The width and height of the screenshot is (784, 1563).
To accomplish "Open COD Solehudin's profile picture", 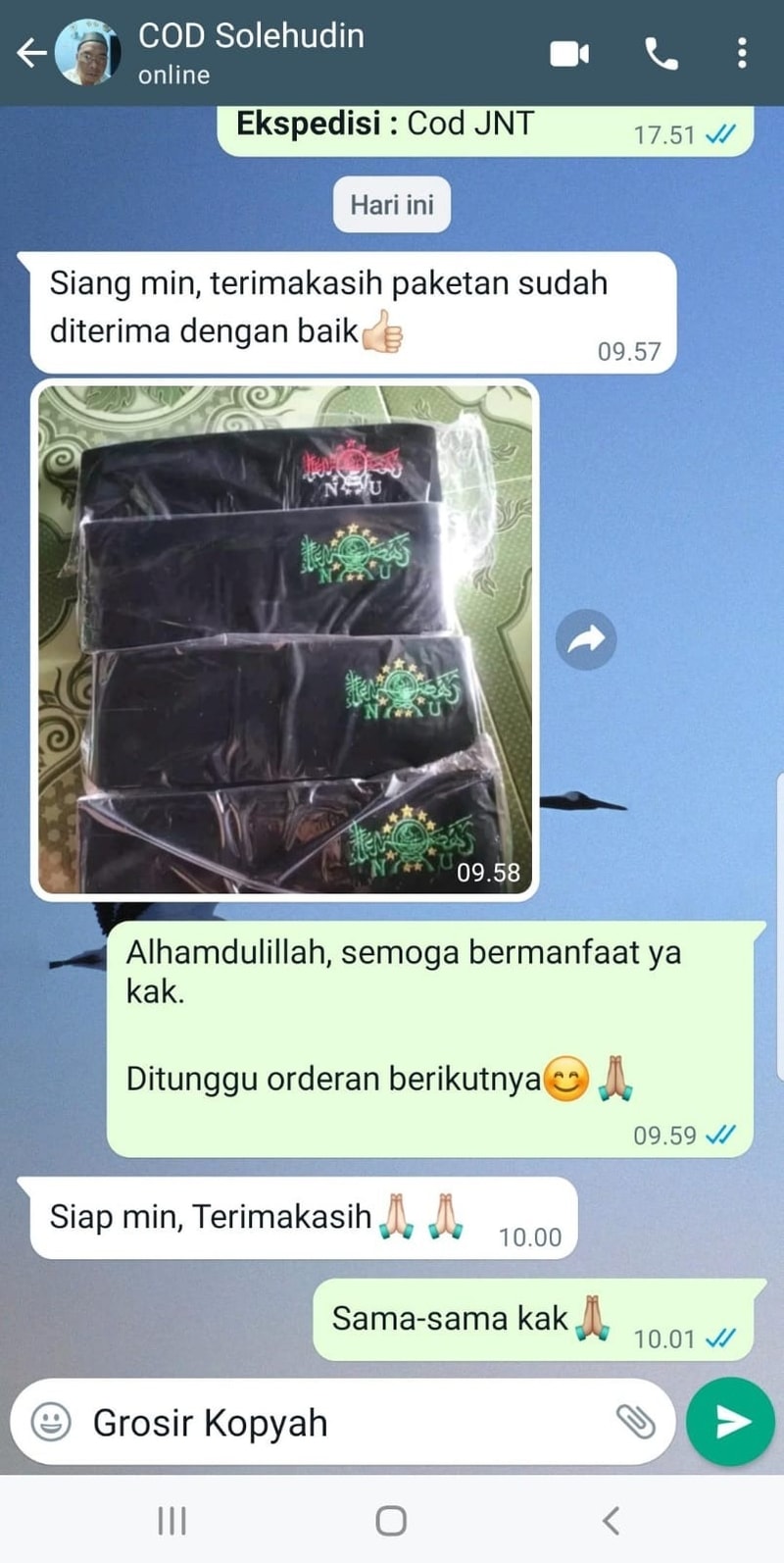I will click(87, 53).
